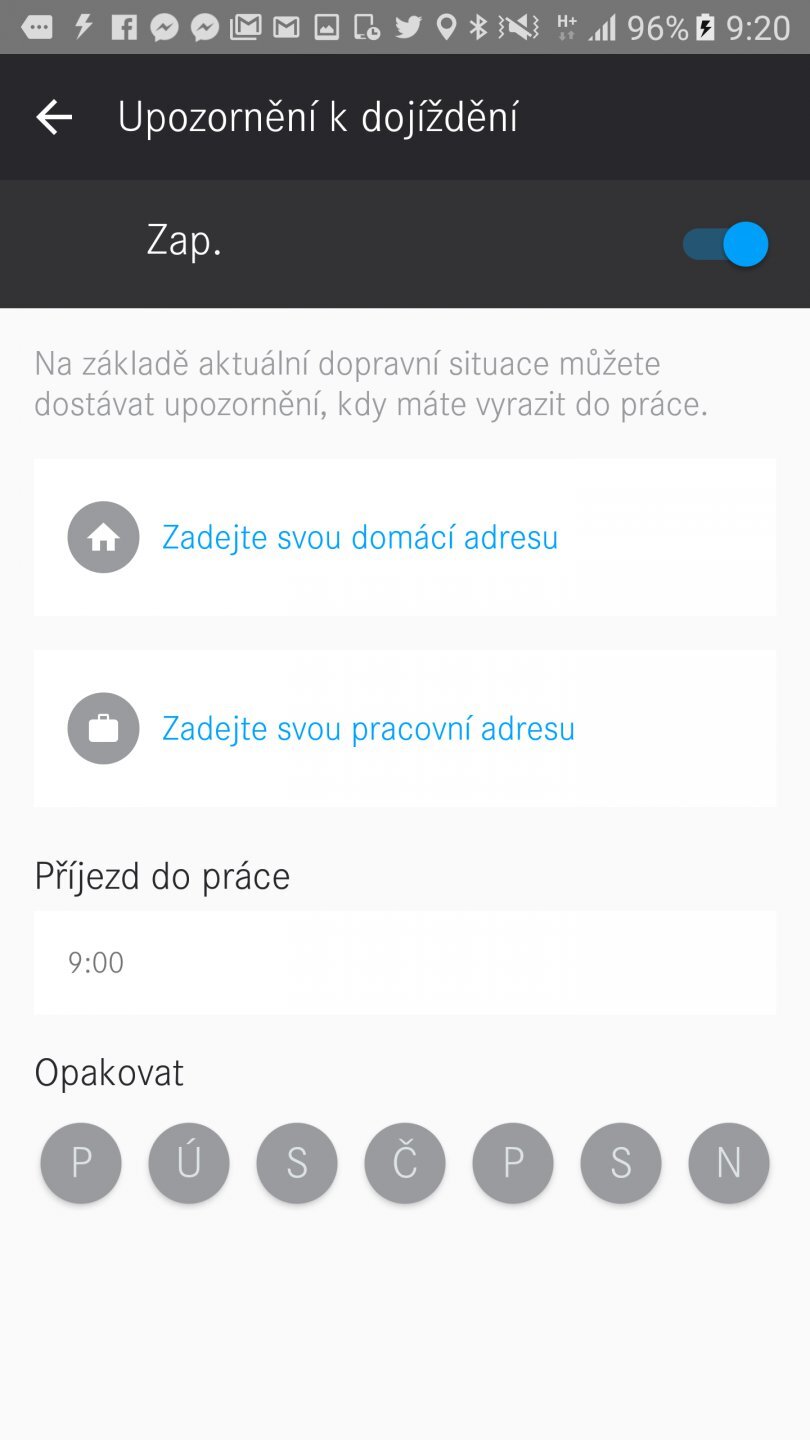This screenshot has height=1440, width=810.
Task: Open Zadejte svou pracovní adresu
Action: [x=368, y=729]
